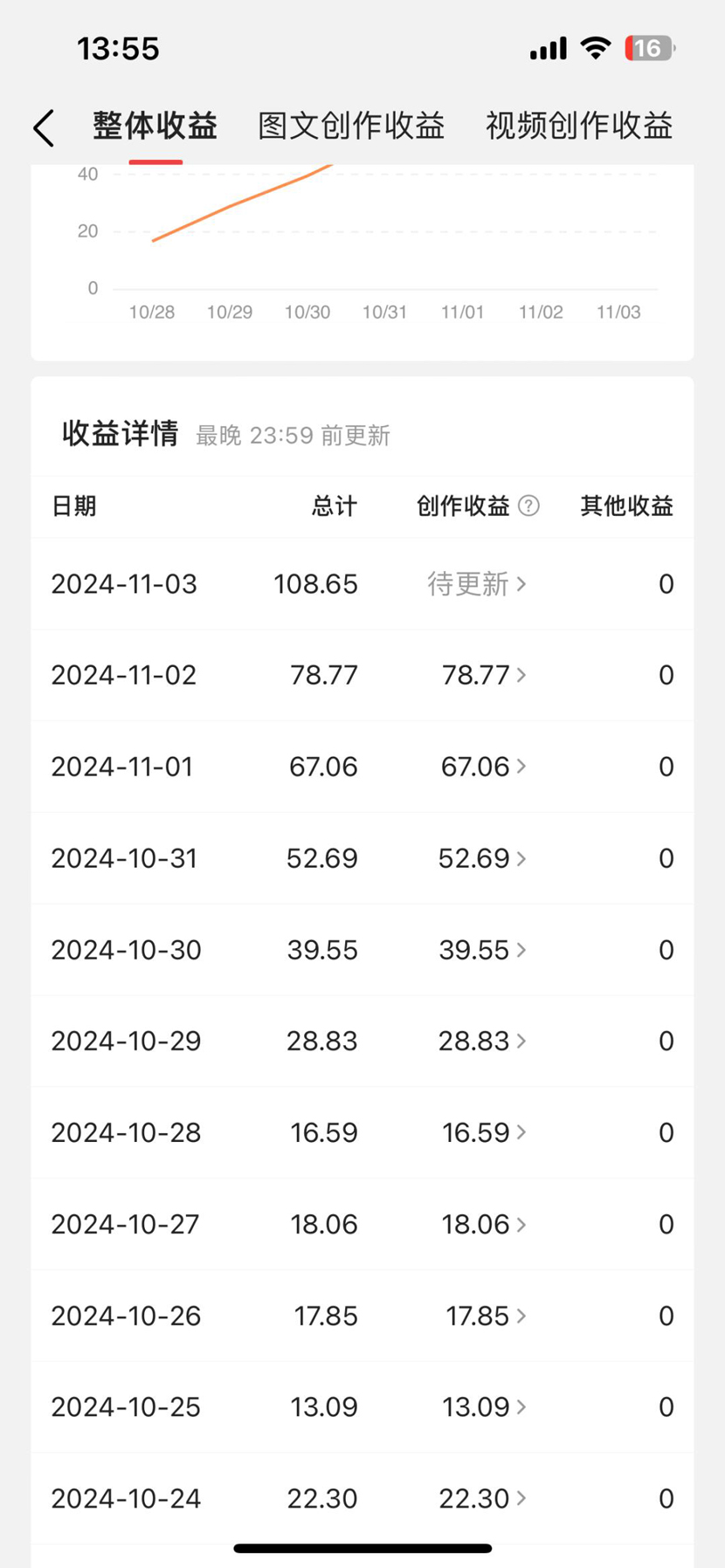View the 22.30 breakdown for 2024-10-24
The image size is (725, 1568).
[482, 1498]
